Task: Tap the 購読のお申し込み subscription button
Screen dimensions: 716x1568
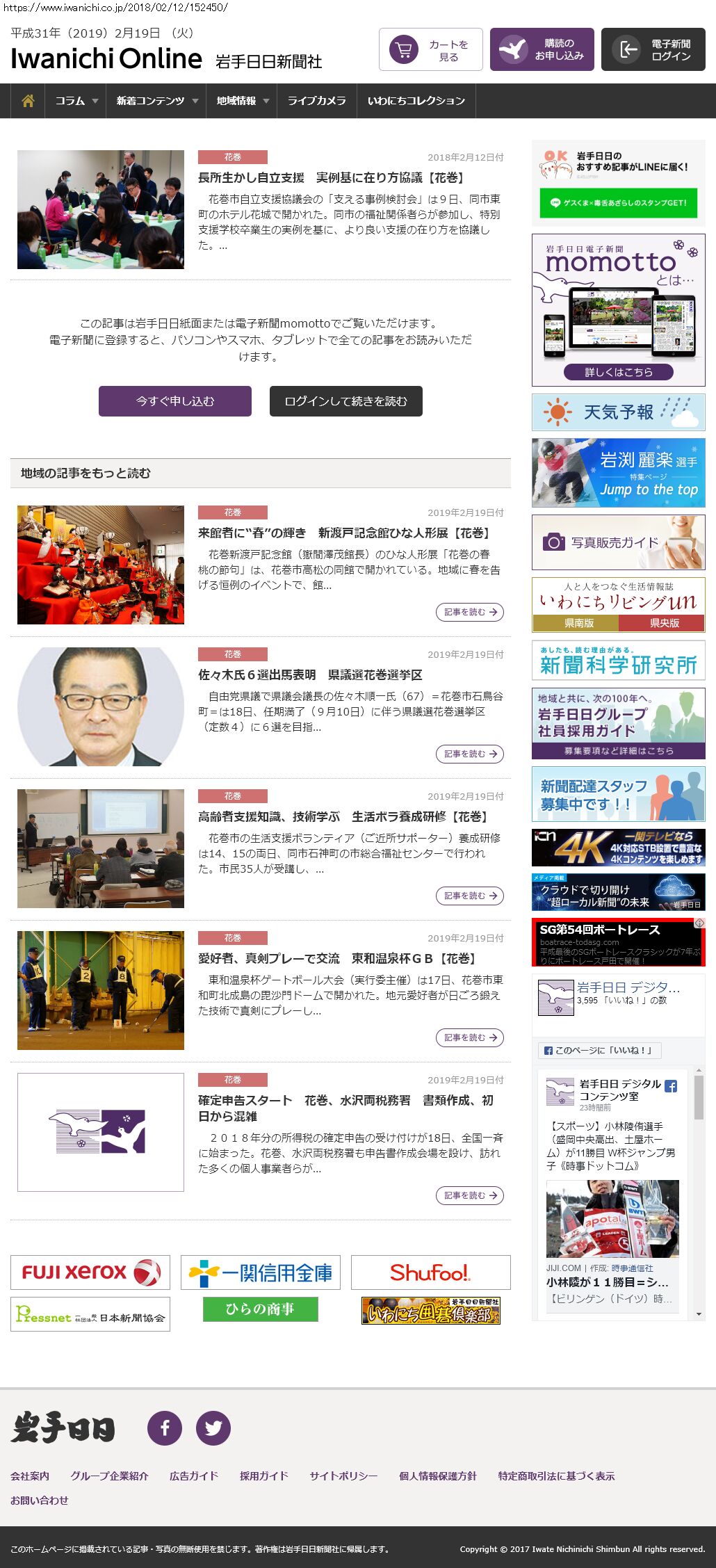Action: pos(542,50)
